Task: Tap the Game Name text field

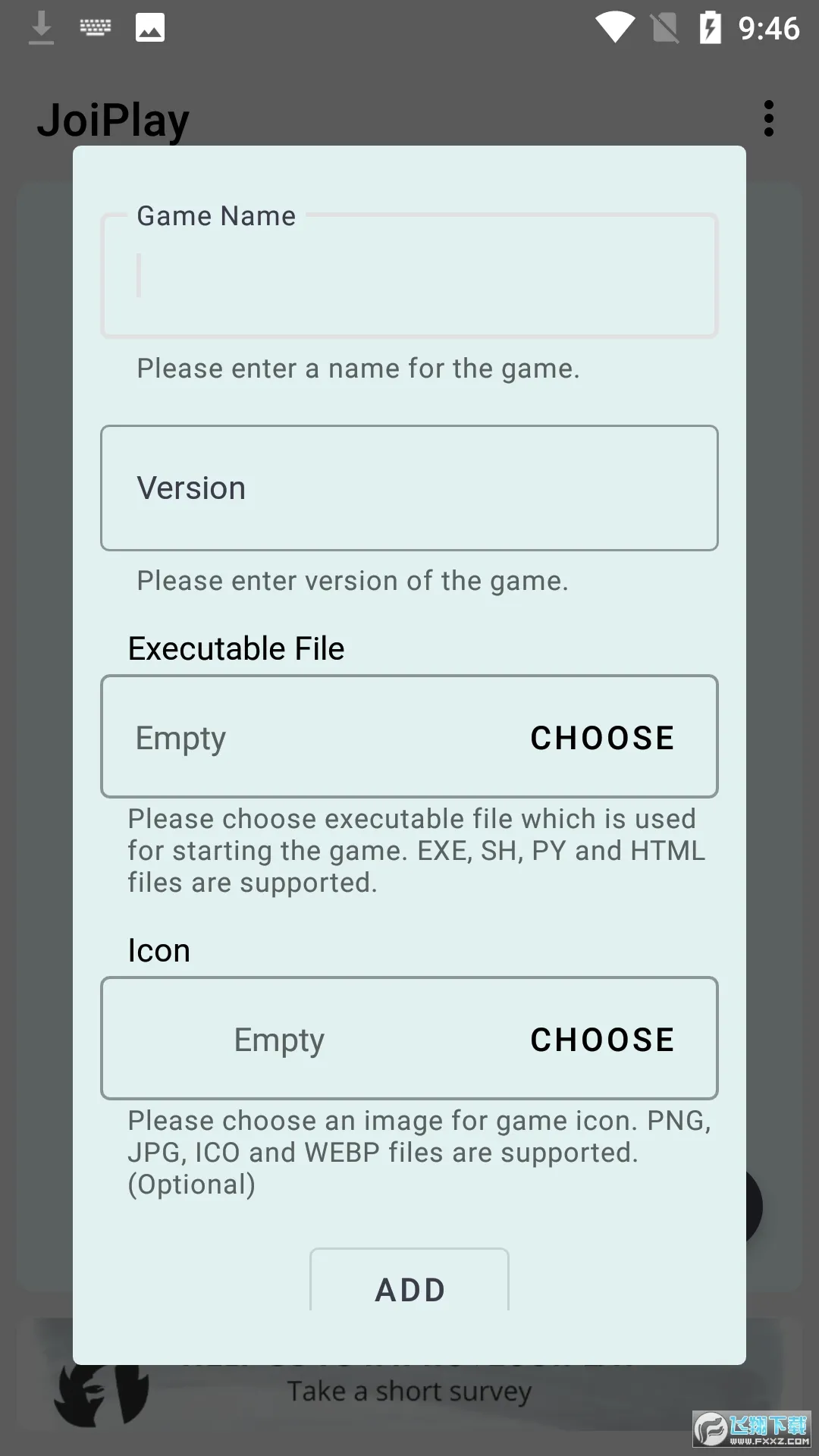Action: point(409,277)
